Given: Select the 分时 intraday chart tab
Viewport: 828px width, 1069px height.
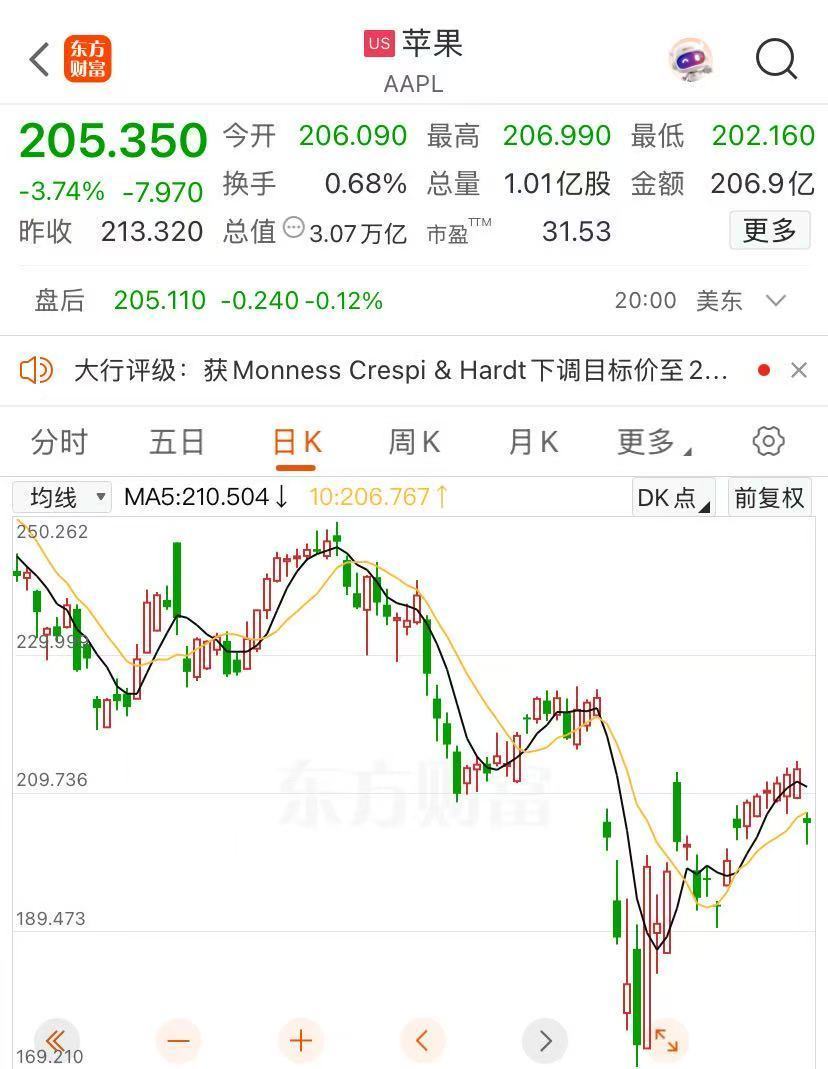Looking at the screenshot, I should [x=58, y=441].
